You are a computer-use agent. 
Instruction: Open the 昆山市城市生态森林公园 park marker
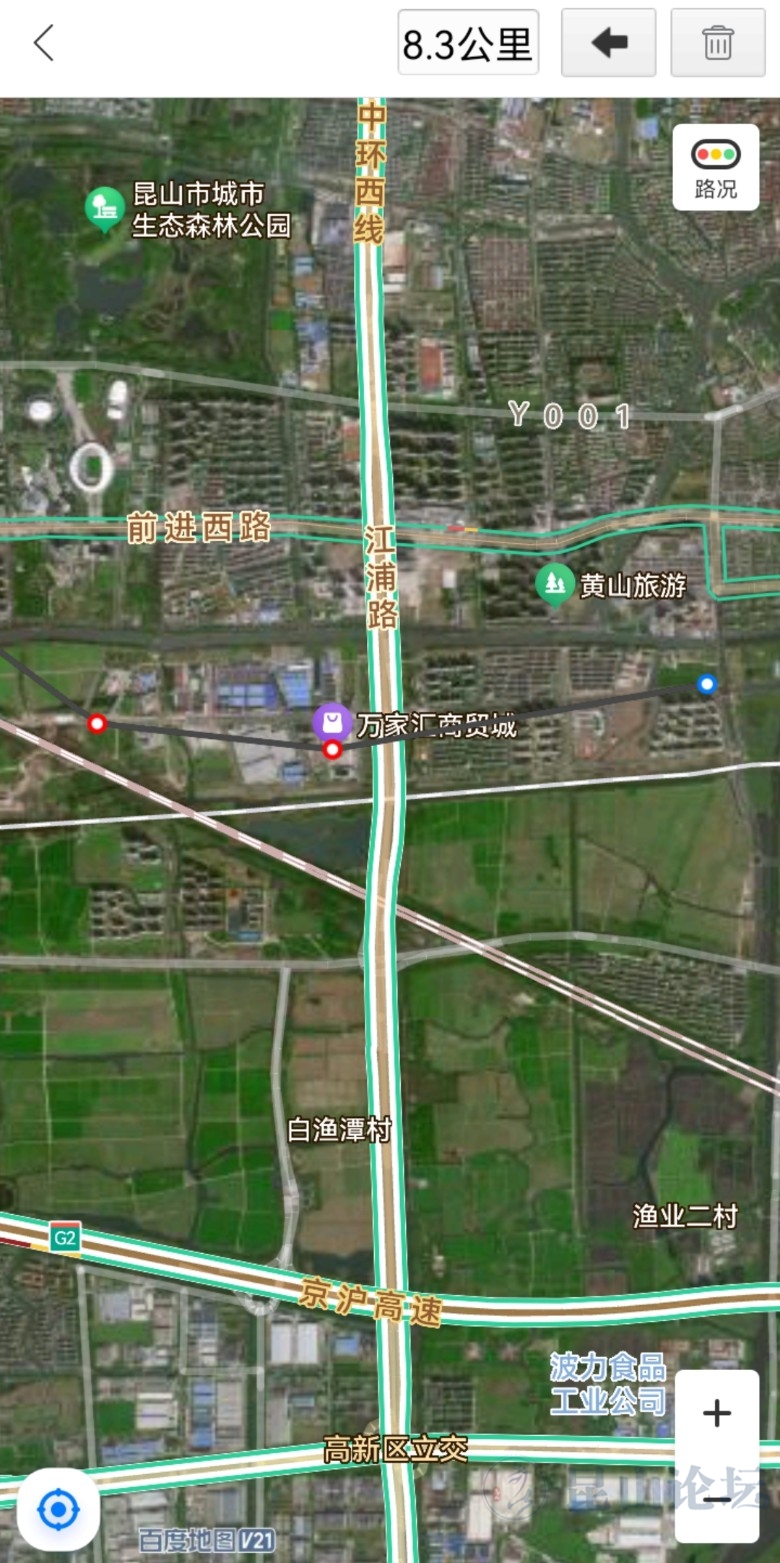(104, 208)
